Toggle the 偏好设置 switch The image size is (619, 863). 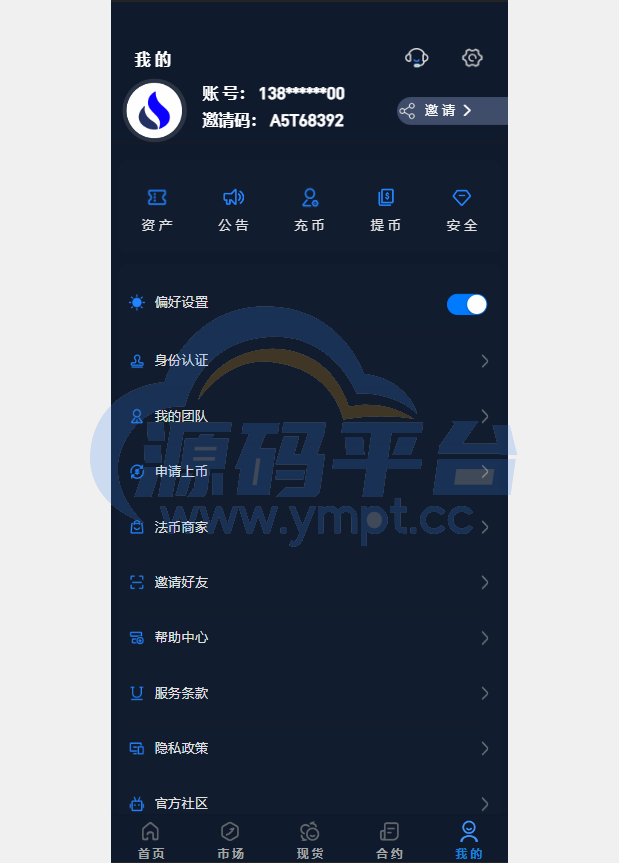coord(466,304)
